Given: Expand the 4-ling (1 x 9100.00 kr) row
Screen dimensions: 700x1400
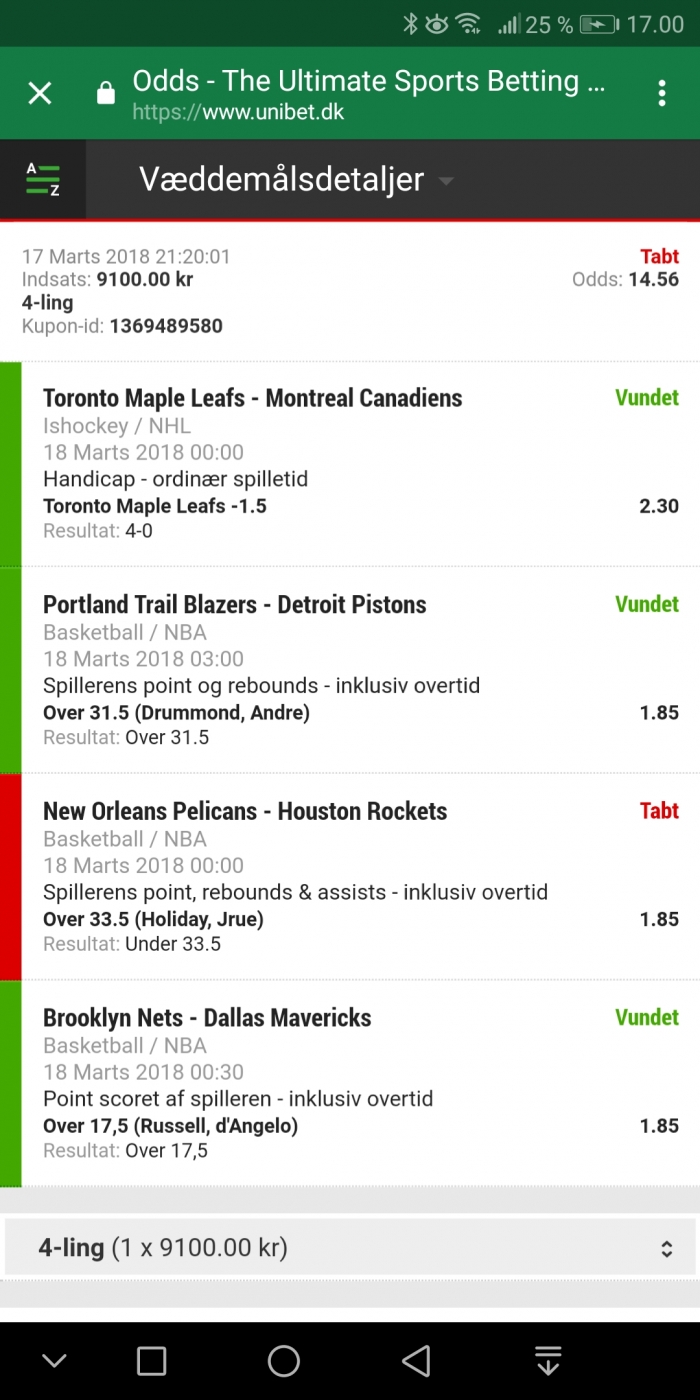Looking at the screenshot, I should point(350,1248).
